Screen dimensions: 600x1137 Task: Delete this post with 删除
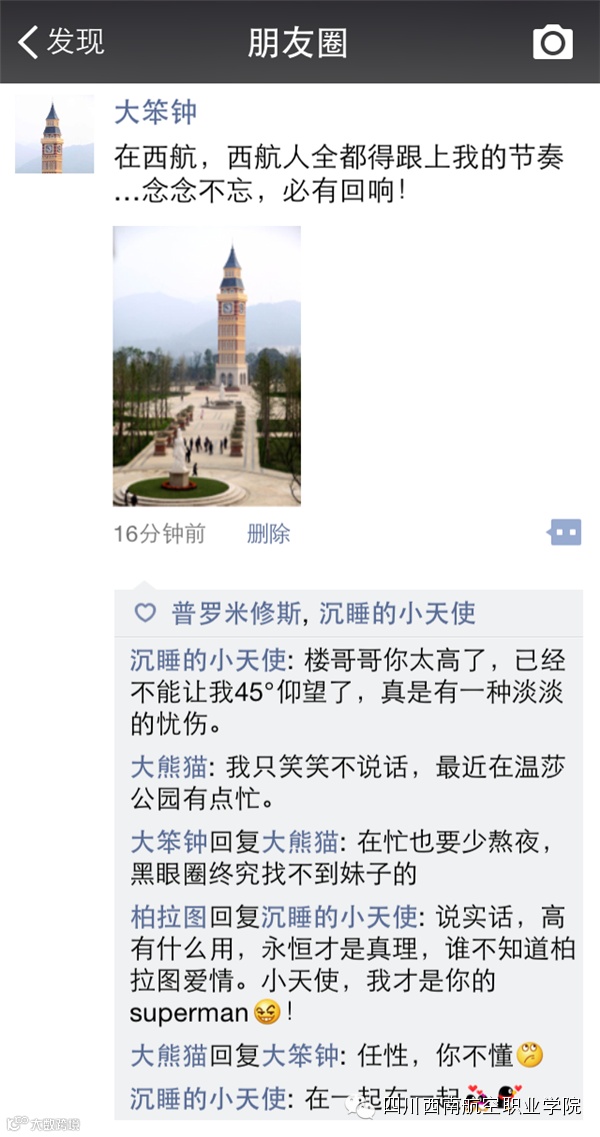(x=268, y=534)
